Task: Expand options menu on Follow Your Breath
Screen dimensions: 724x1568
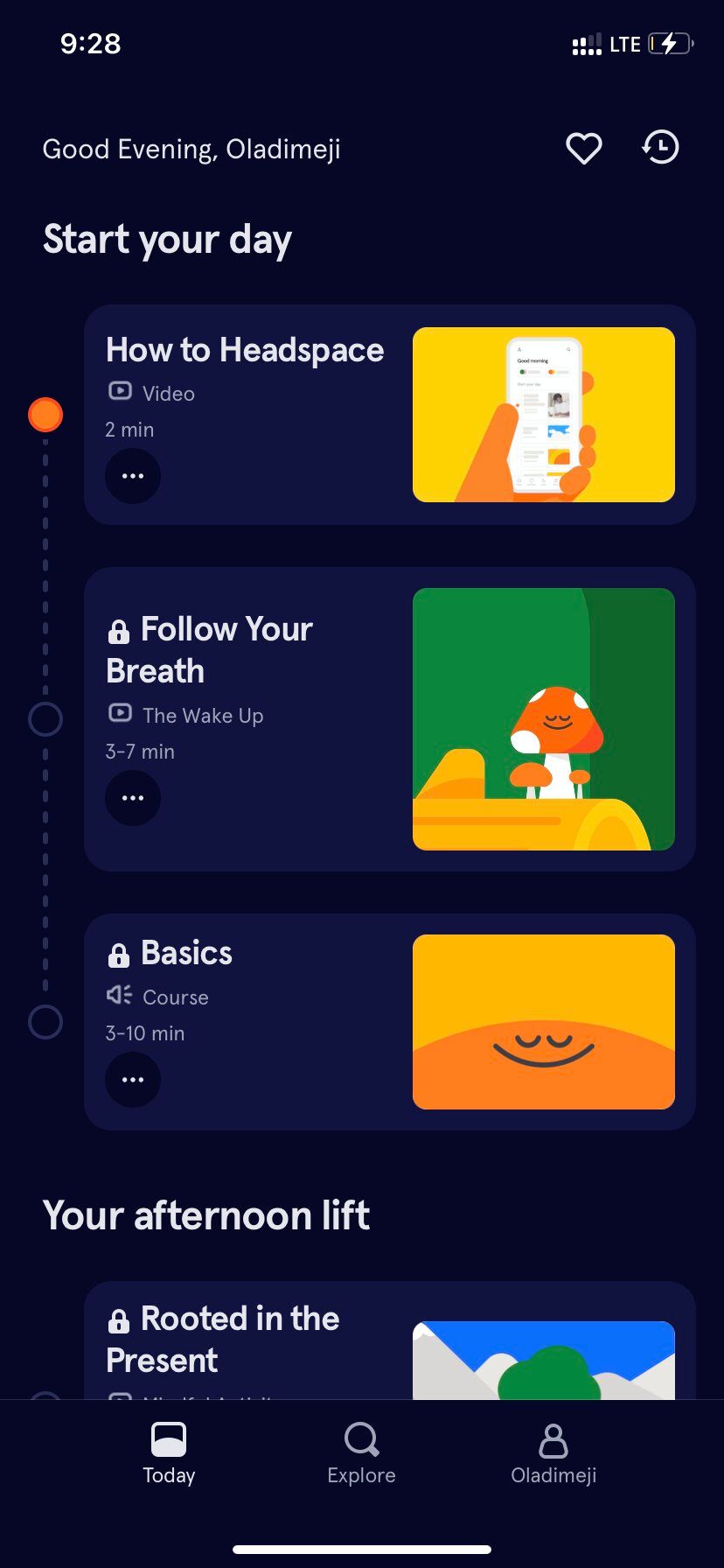Action: coord(132,797)
